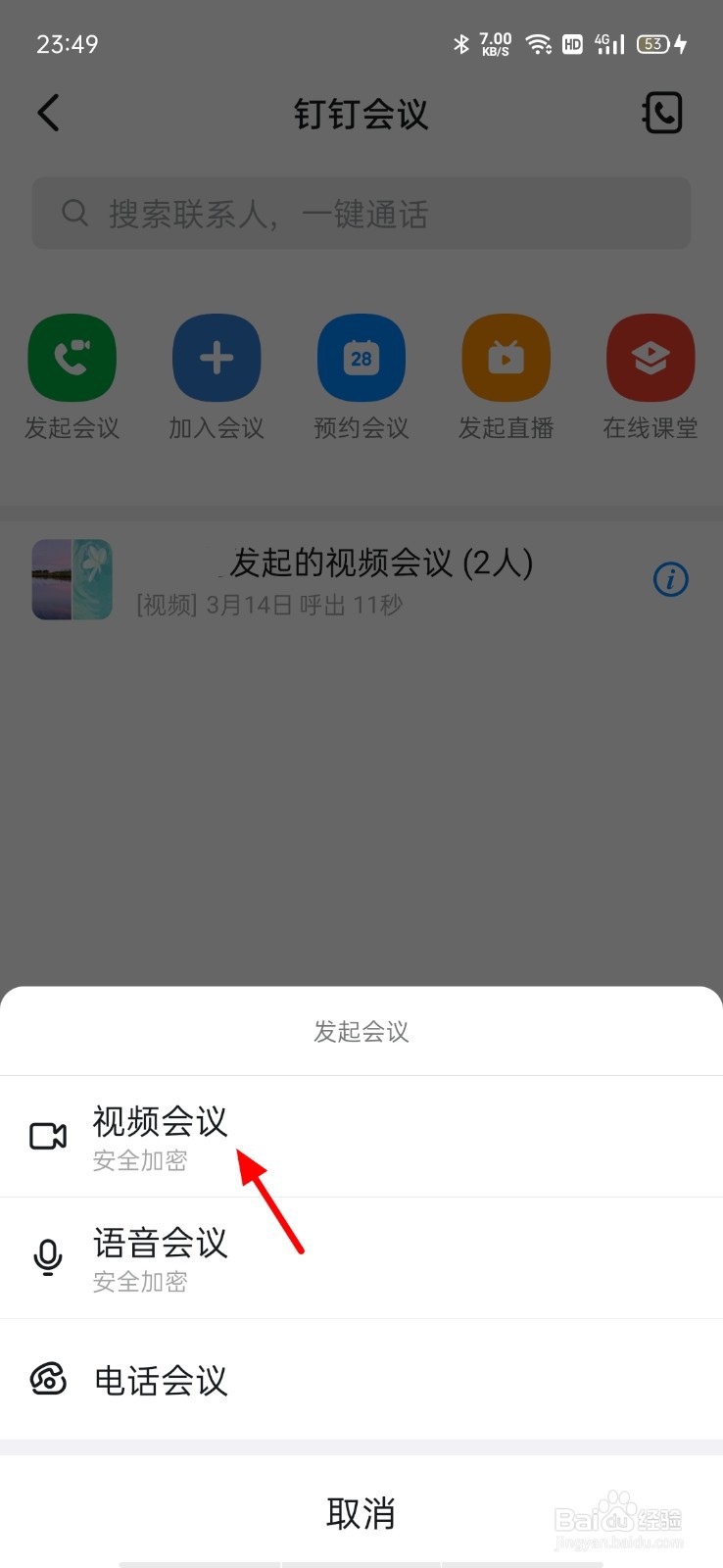Select 语音会议 to start a voice meeting
The width and height of the screenshot is (723, 1568).
(159, 1245)
